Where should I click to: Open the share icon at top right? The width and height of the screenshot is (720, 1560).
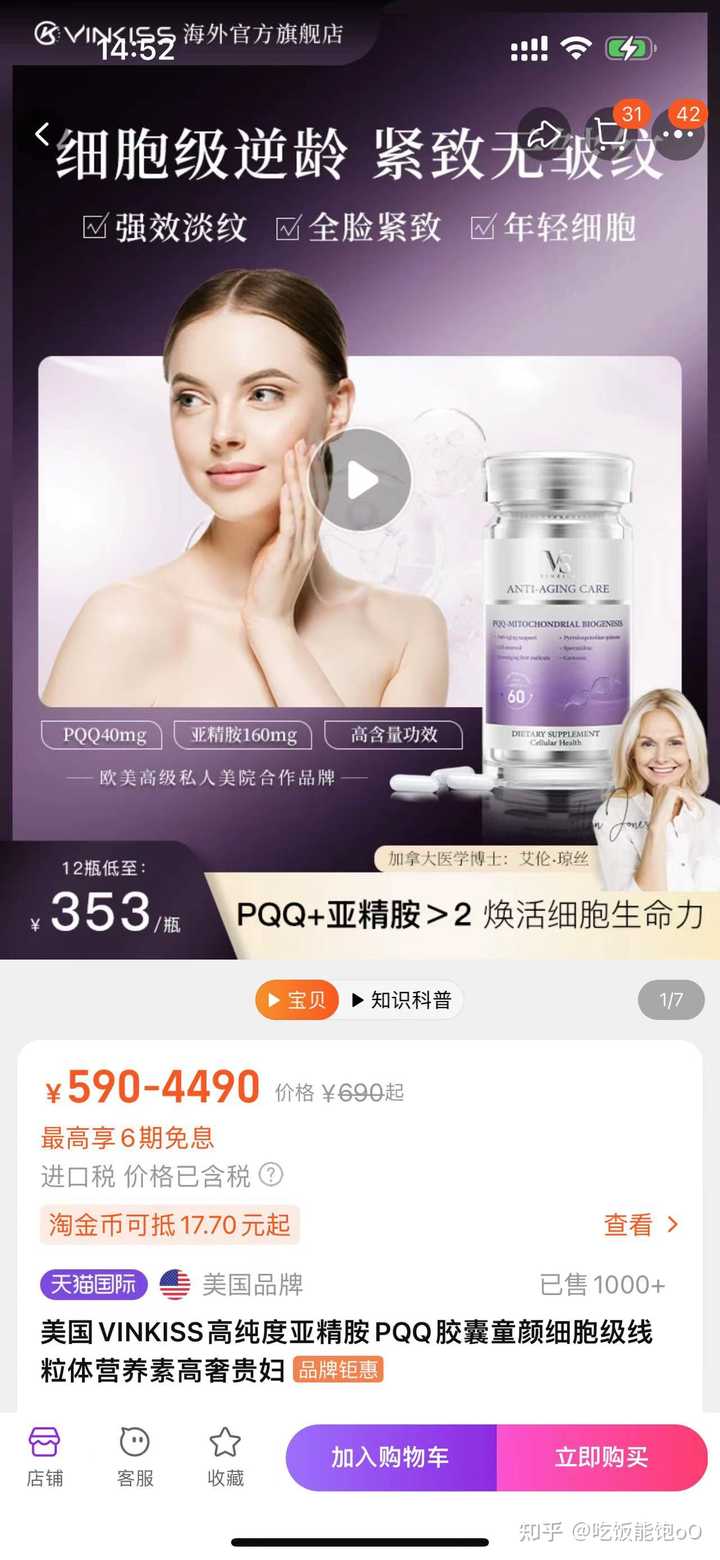[x=545, y=131]
